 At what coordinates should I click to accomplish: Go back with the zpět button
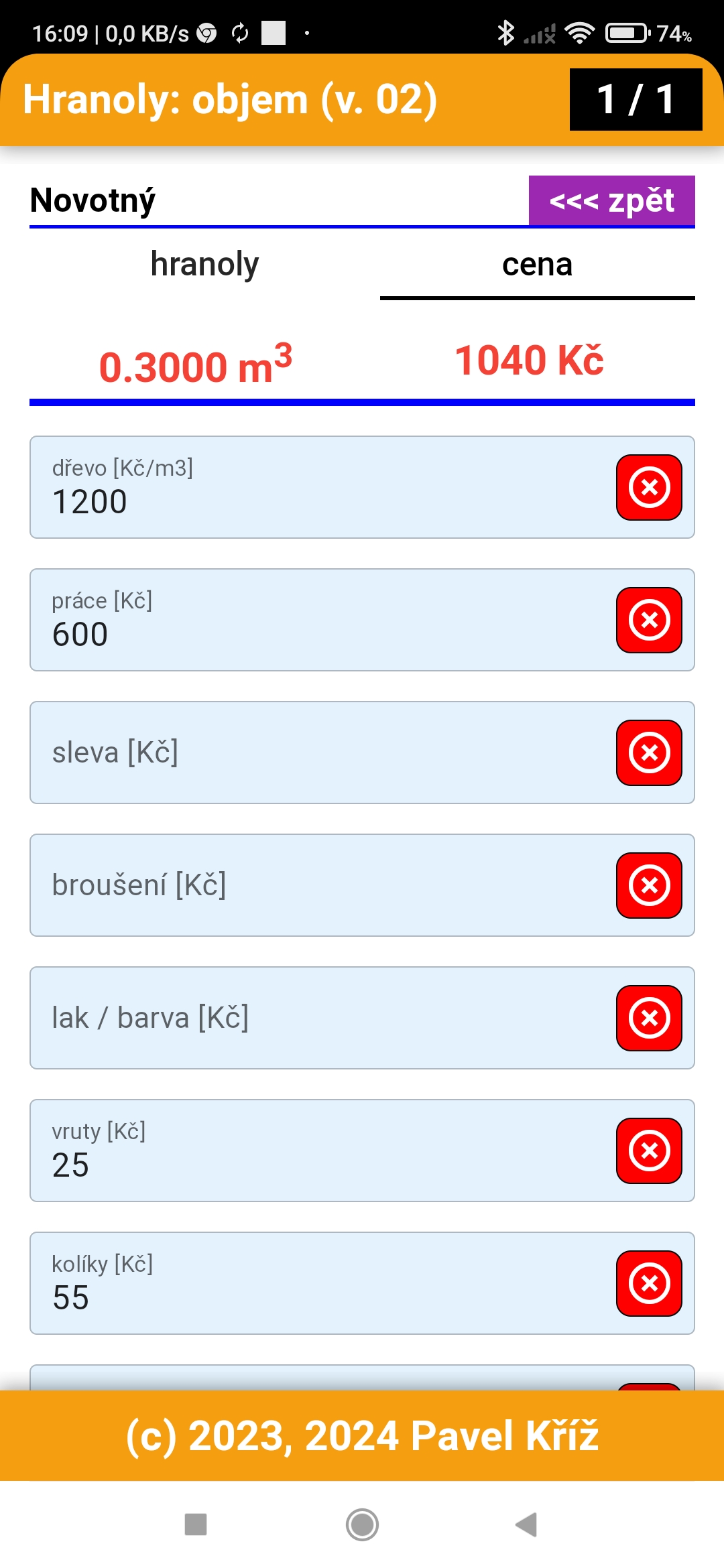(x=611, y=200)
